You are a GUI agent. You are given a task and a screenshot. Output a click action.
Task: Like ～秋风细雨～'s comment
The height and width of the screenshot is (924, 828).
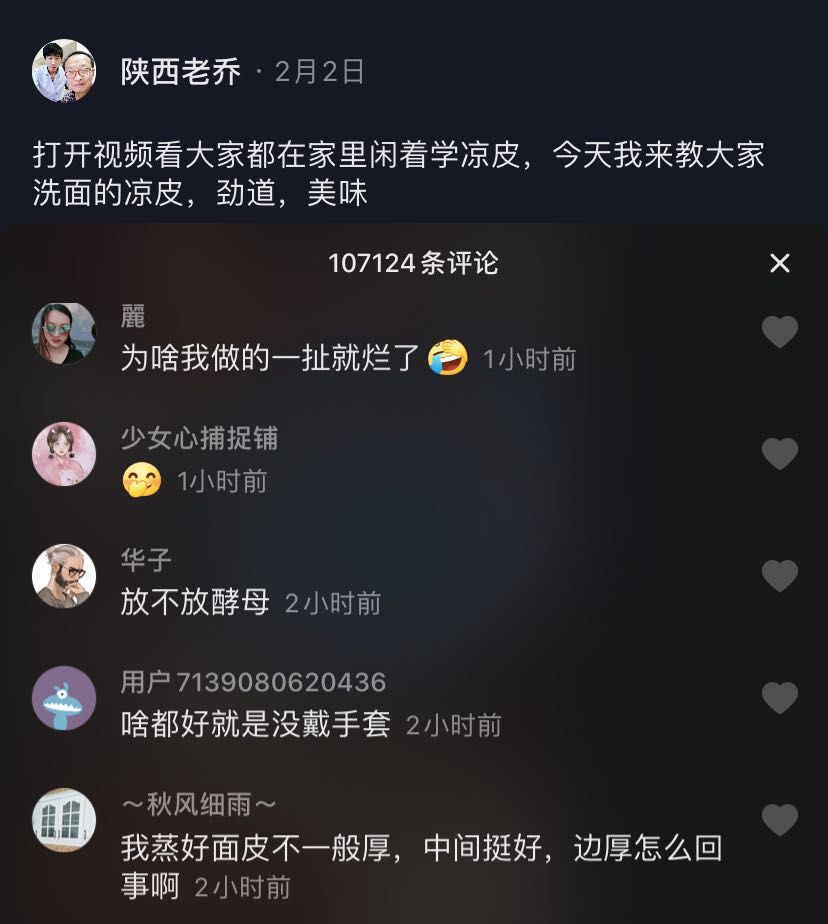(x=779, y=820)
